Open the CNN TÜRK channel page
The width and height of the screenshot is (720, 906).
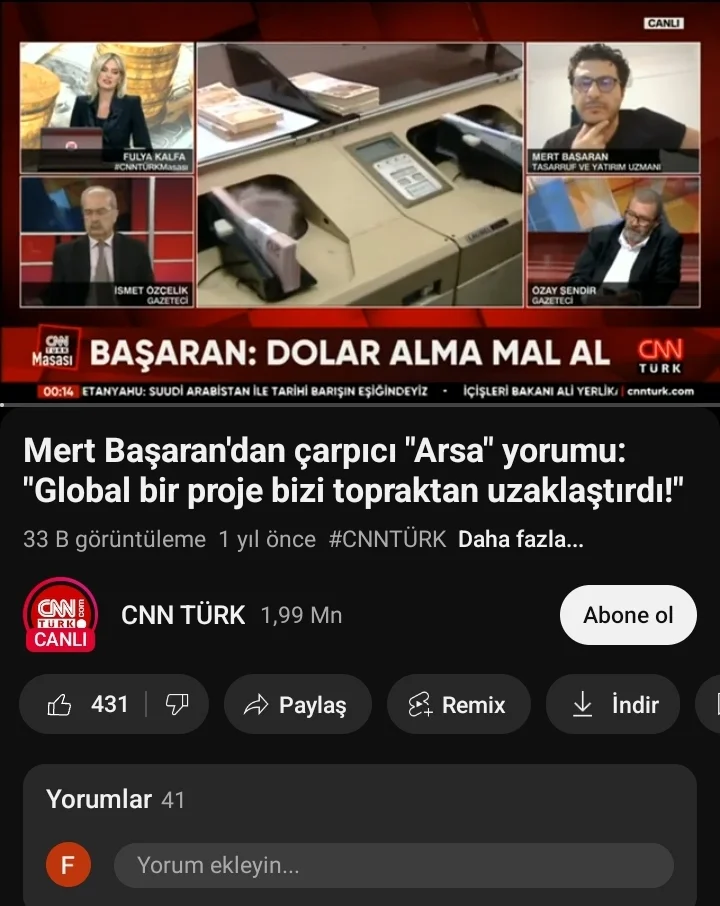coord(183,615)
